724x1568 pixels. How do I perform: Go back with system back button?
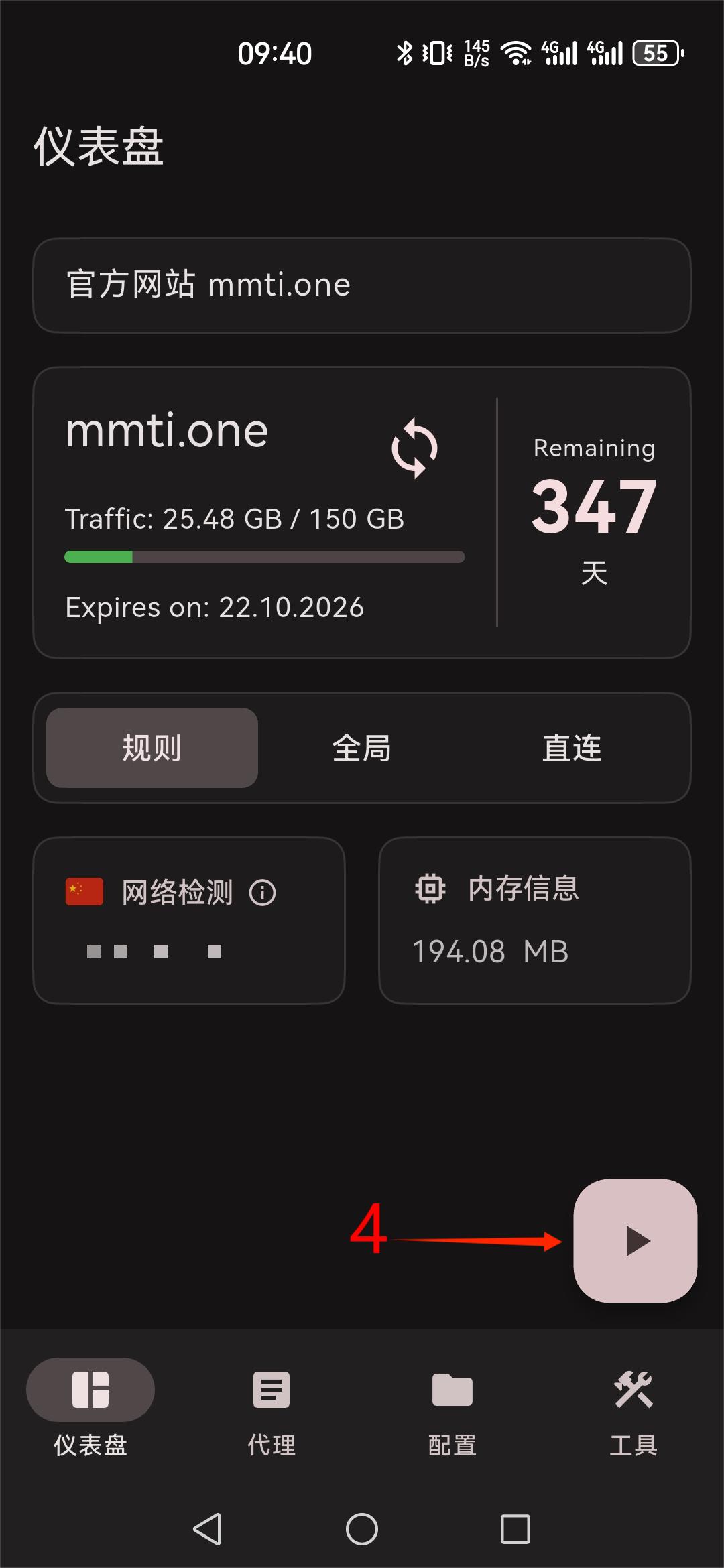click(208, 1529)
